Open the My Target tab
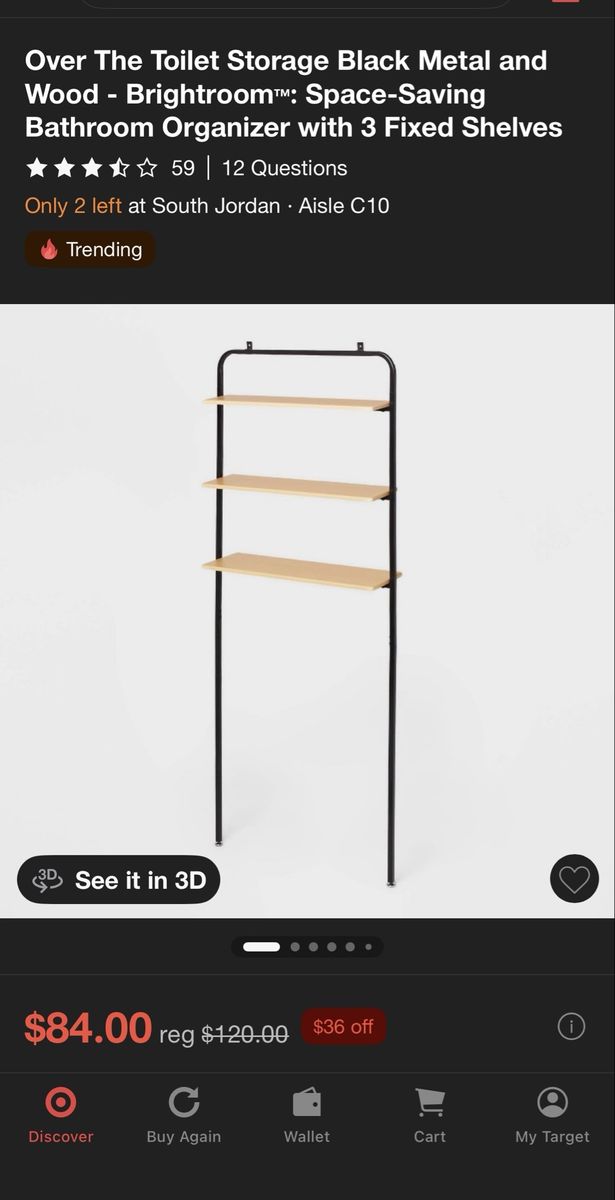 pyautogui.click(x=552, y=1115)
